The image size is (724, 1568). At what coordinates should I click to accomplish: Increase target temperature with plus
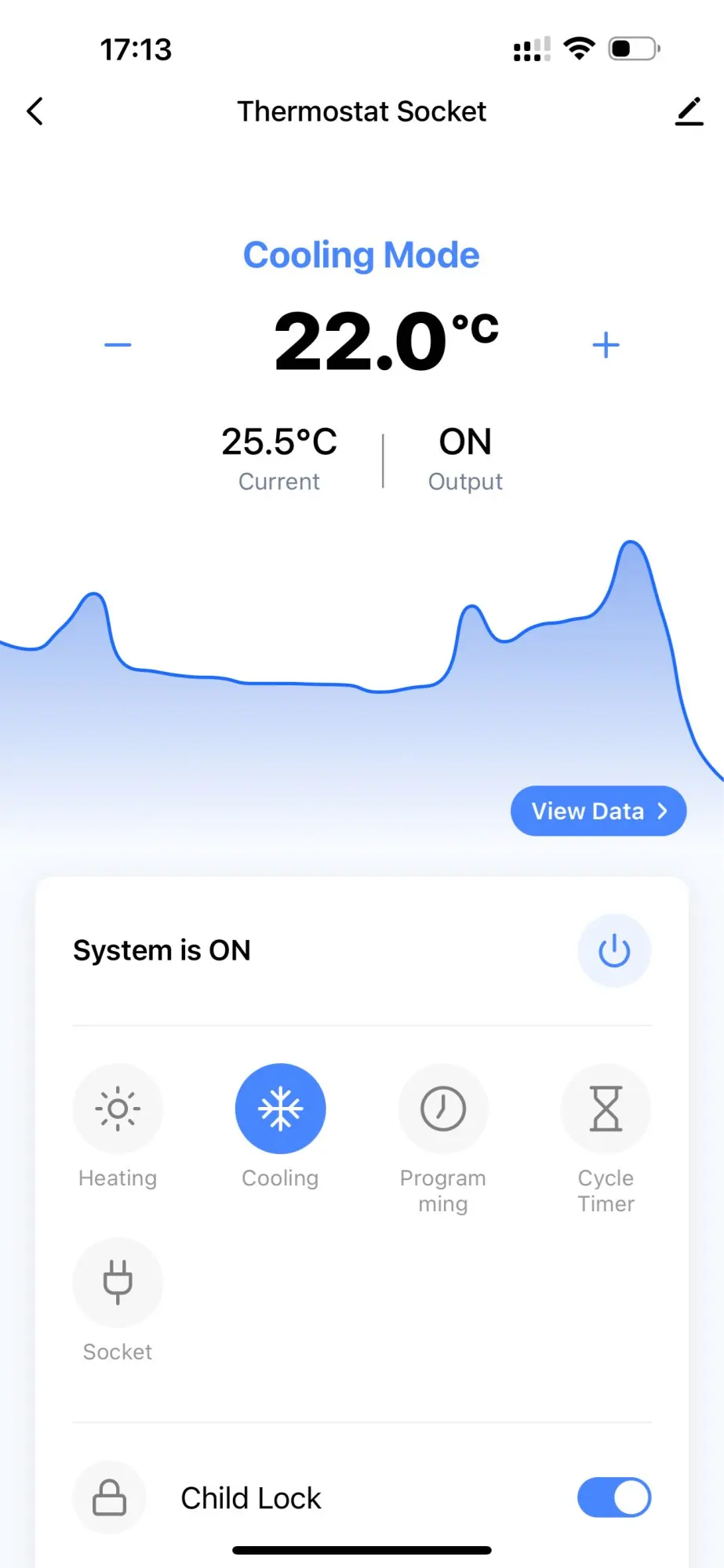[606, 345]
